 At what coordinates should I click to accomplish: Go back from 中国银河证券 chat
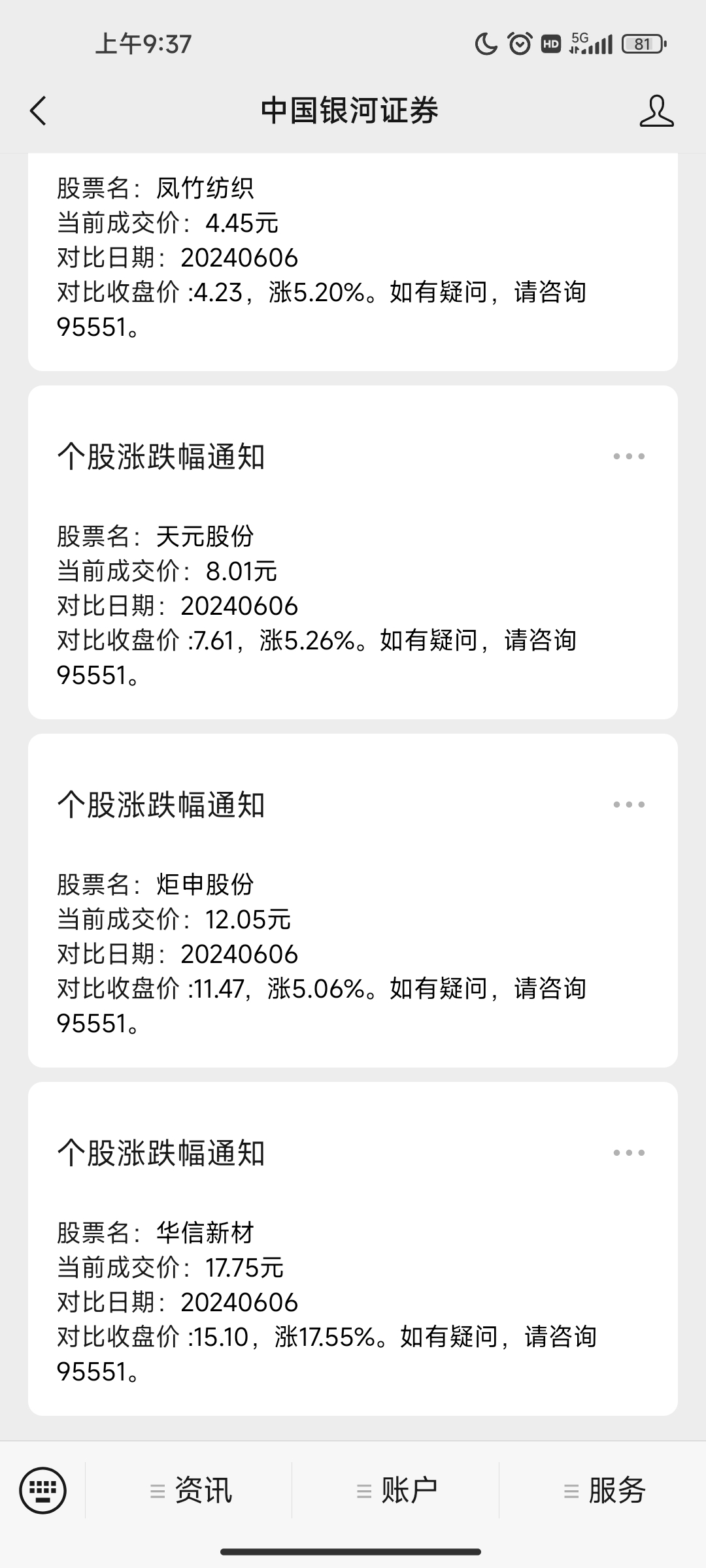pos(39,110)
